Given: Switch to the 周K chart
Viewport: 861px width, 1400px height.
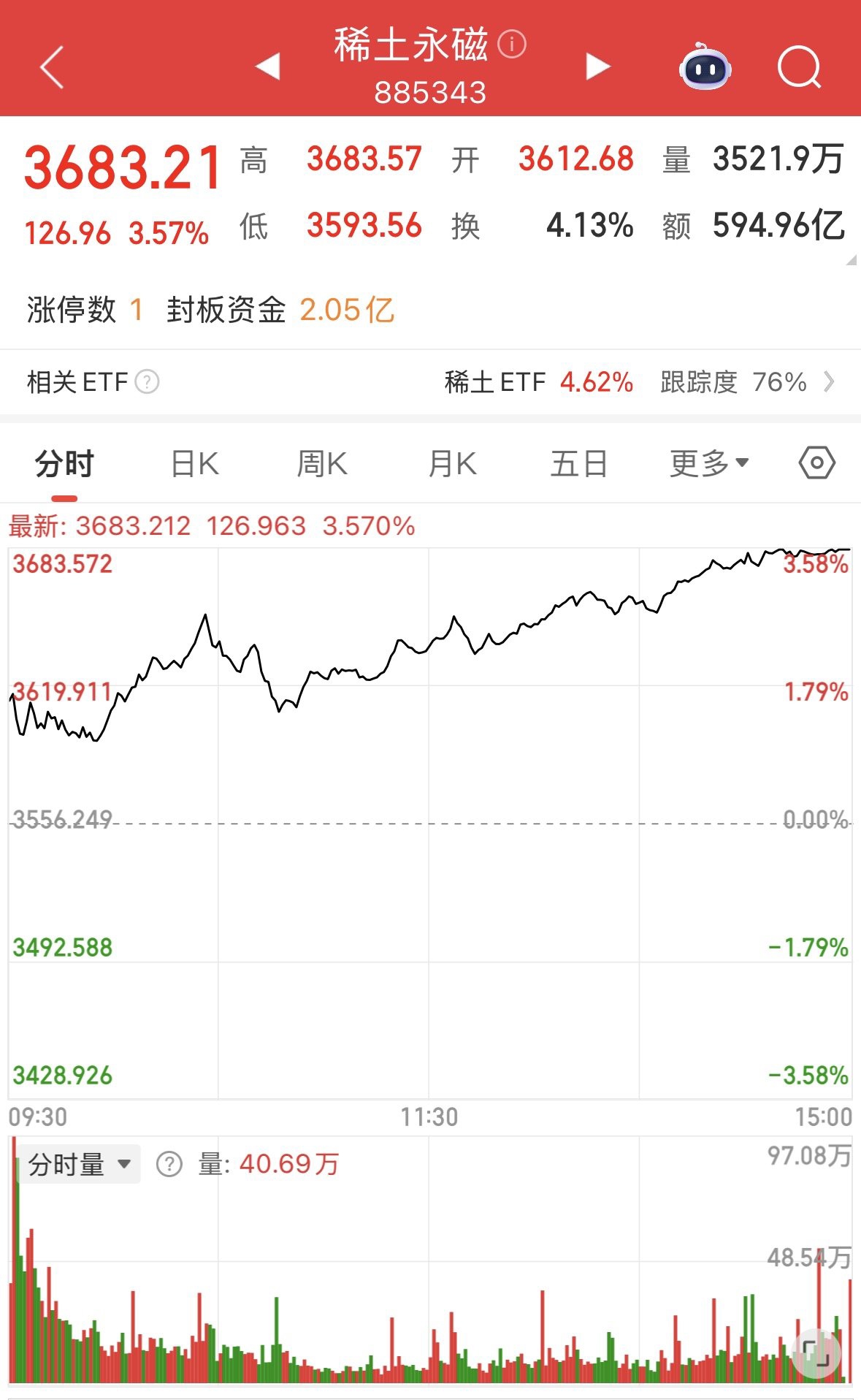Looking at the screenshot, I should [x=322, y=464].
